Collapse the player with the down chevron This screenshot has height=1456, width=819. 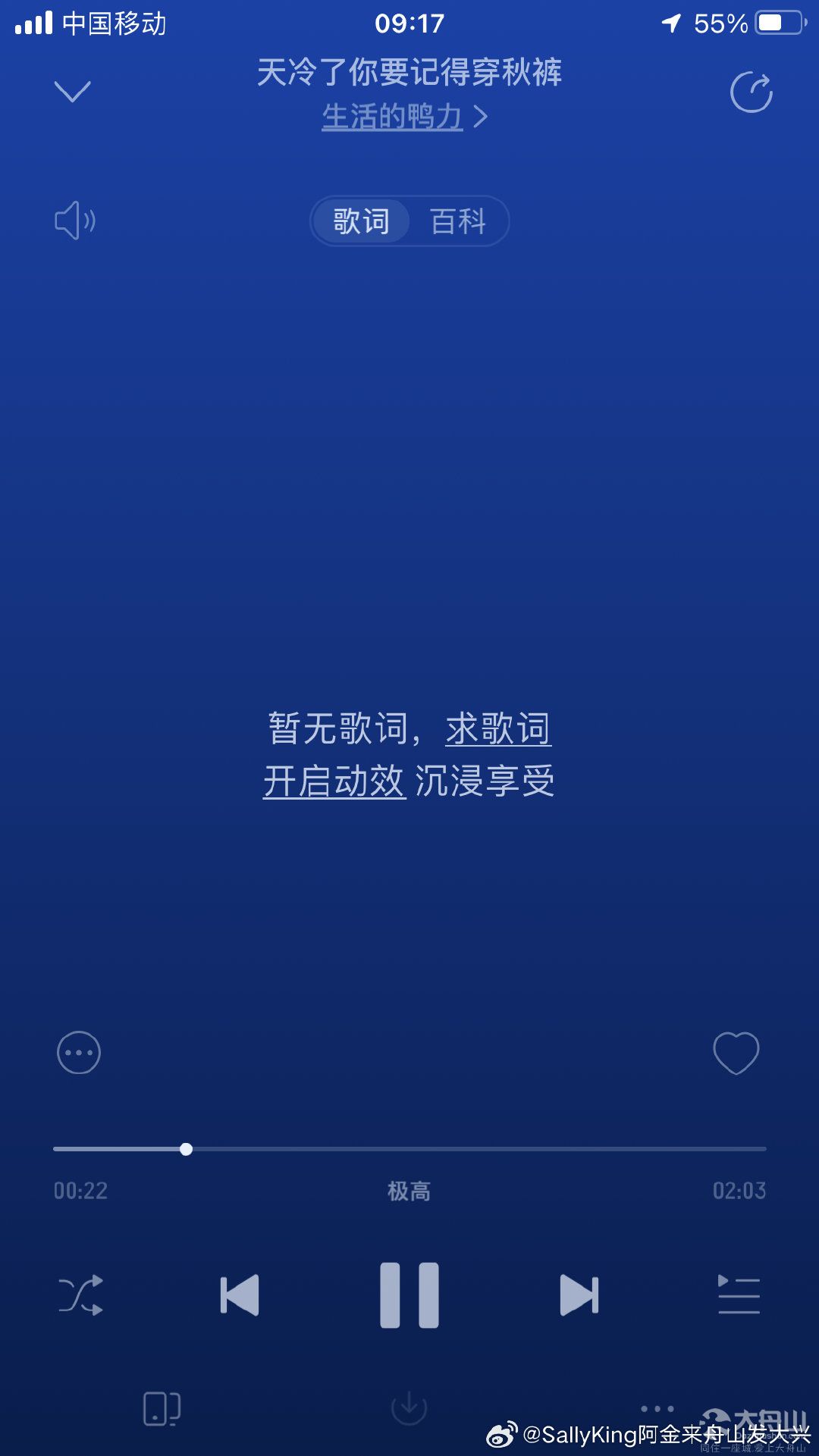click(x=73, y=92)
